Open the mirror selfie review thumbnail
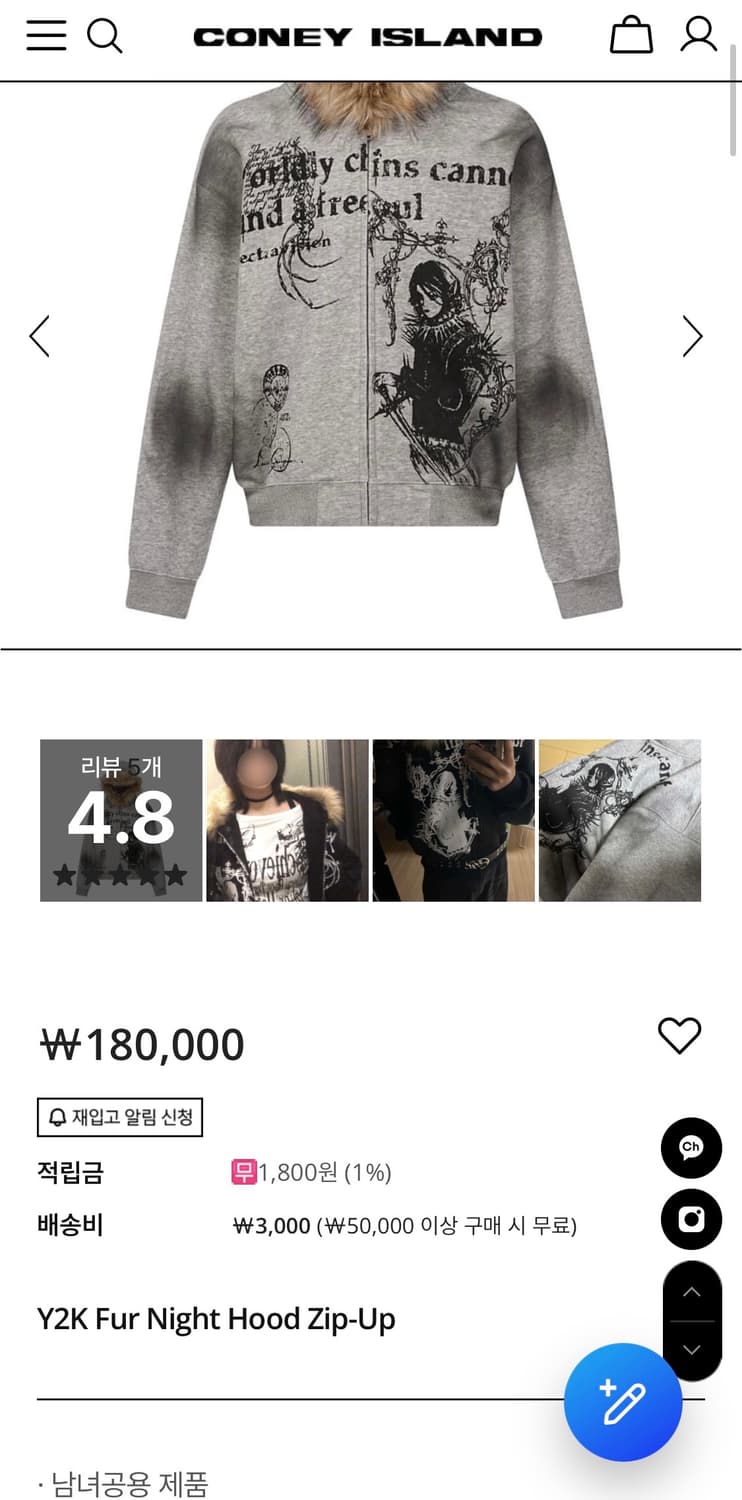The height and width of the screenshot is (1500, 742). (x=453, y=819)
